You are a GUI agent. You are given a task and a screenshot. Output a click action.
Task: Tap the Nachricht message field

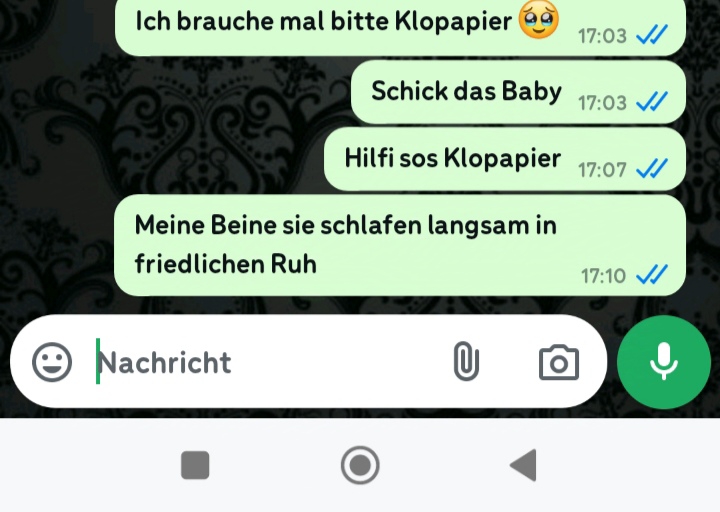pos(260,362)
